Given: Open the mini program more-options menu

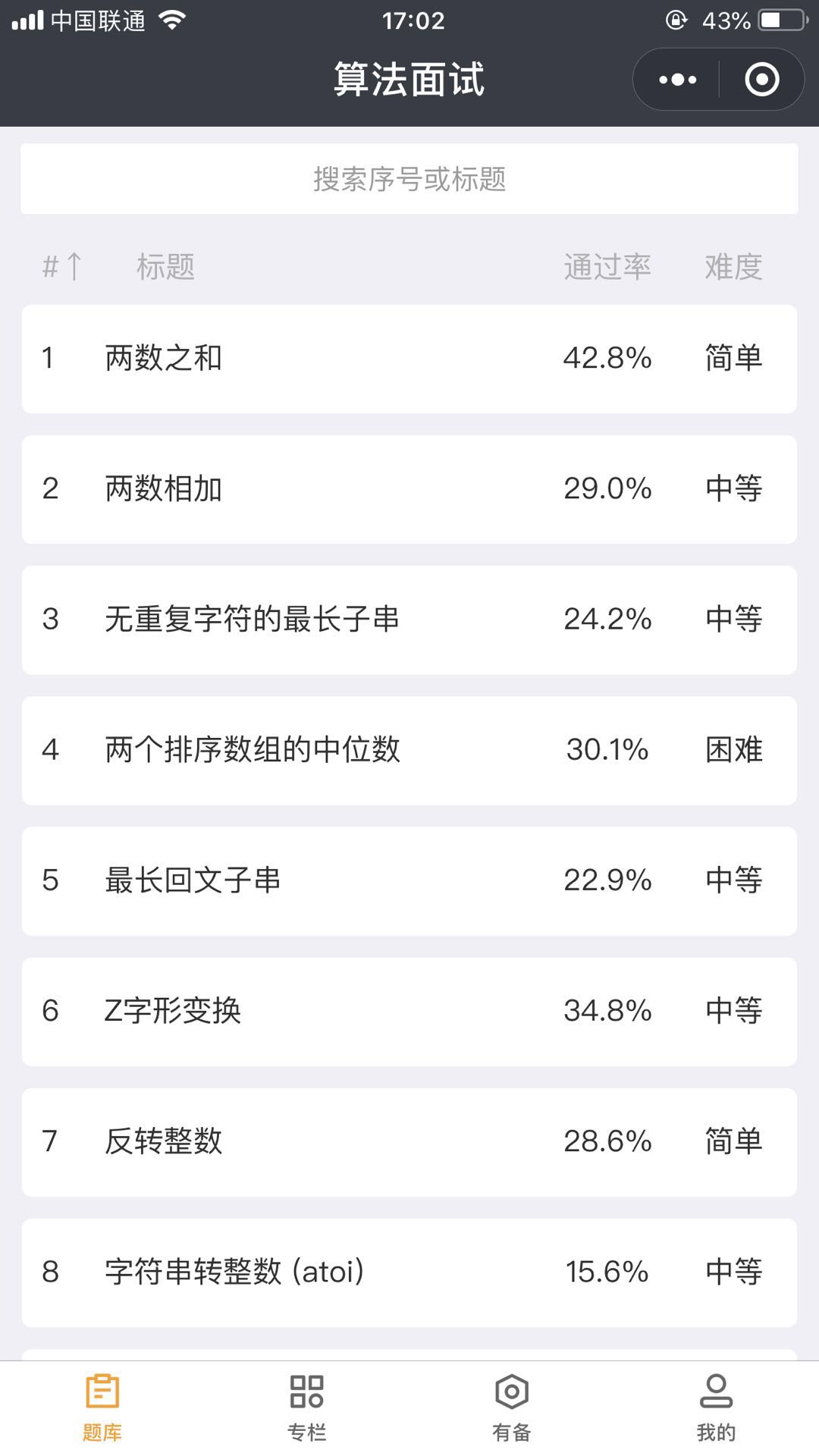Looking at the screenshot, I should [x=677, y=80].
